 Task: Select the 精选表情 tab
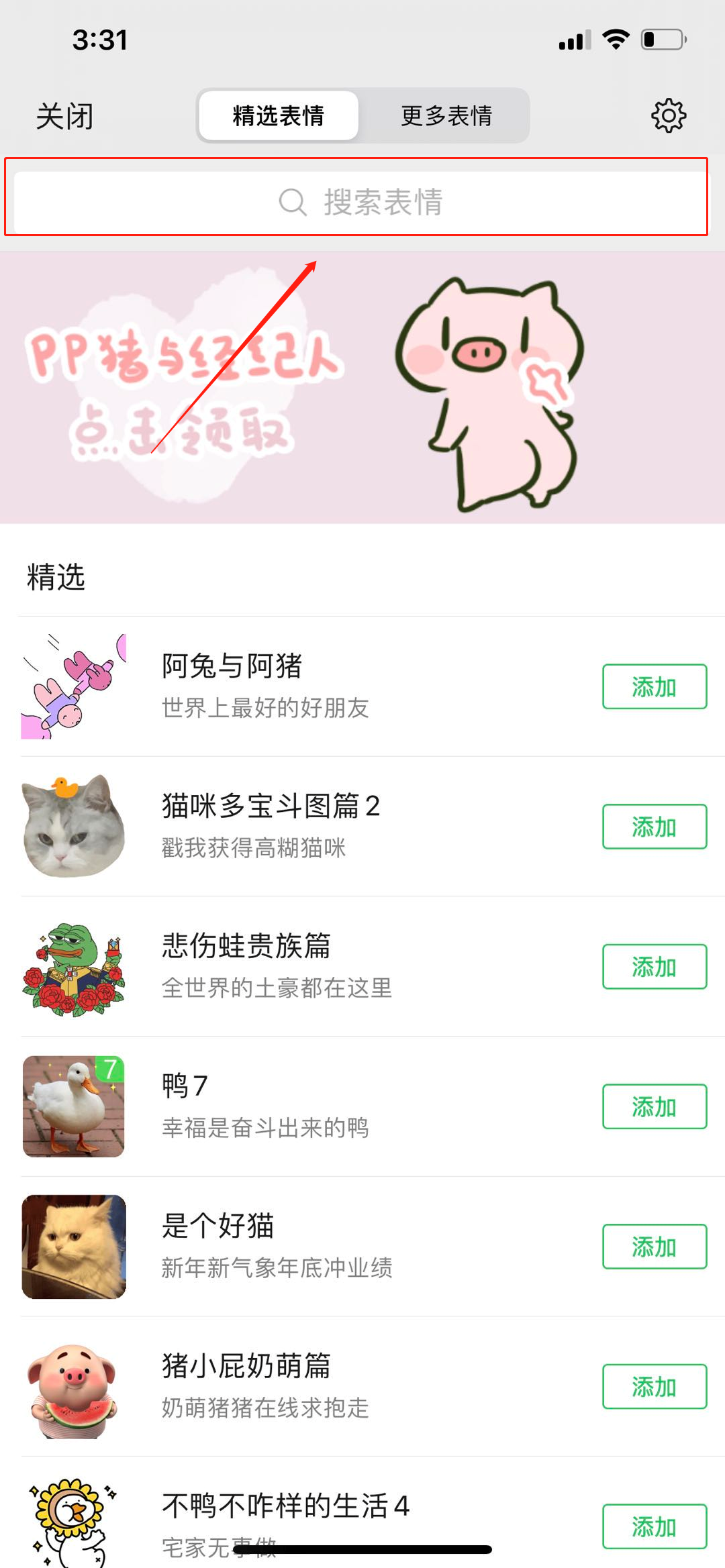(x=279, y=115)
